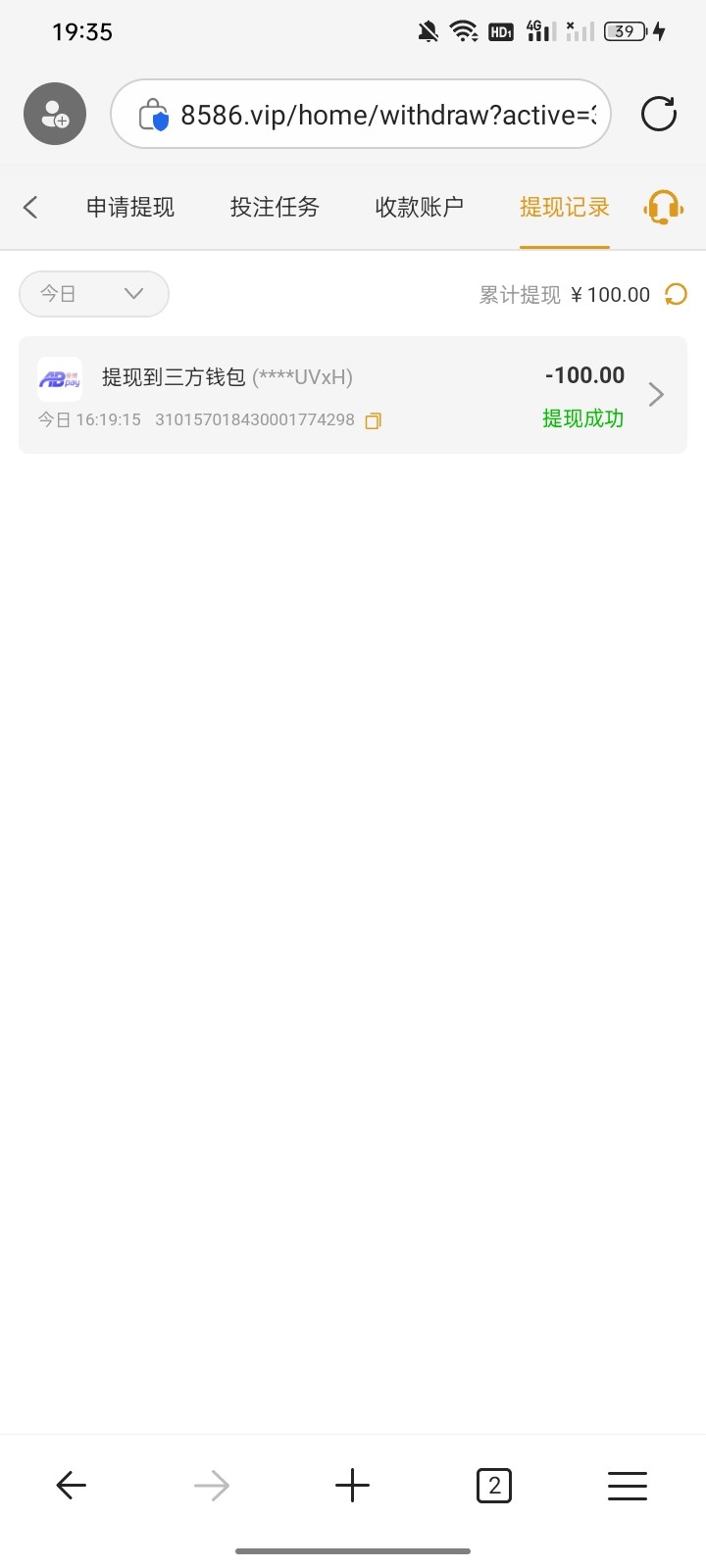This screenshot has height=1568, width=706.
Task: Tap the browser profile avatar icon
Action: 55,114
